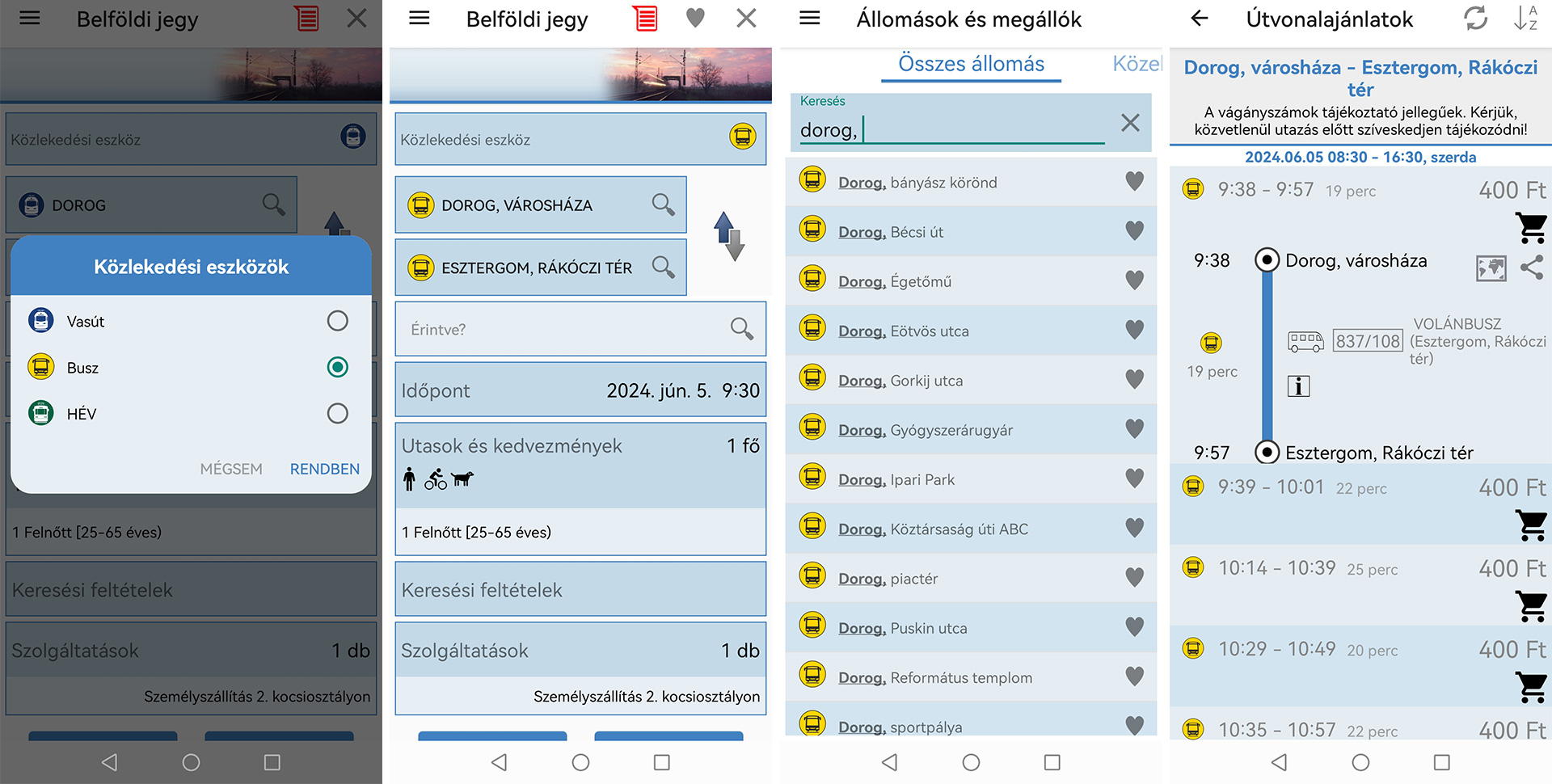Viewport: 1552px width, 784px height.
Task: Clear the 'dorog,' search text
Action: pos(1130,123)
